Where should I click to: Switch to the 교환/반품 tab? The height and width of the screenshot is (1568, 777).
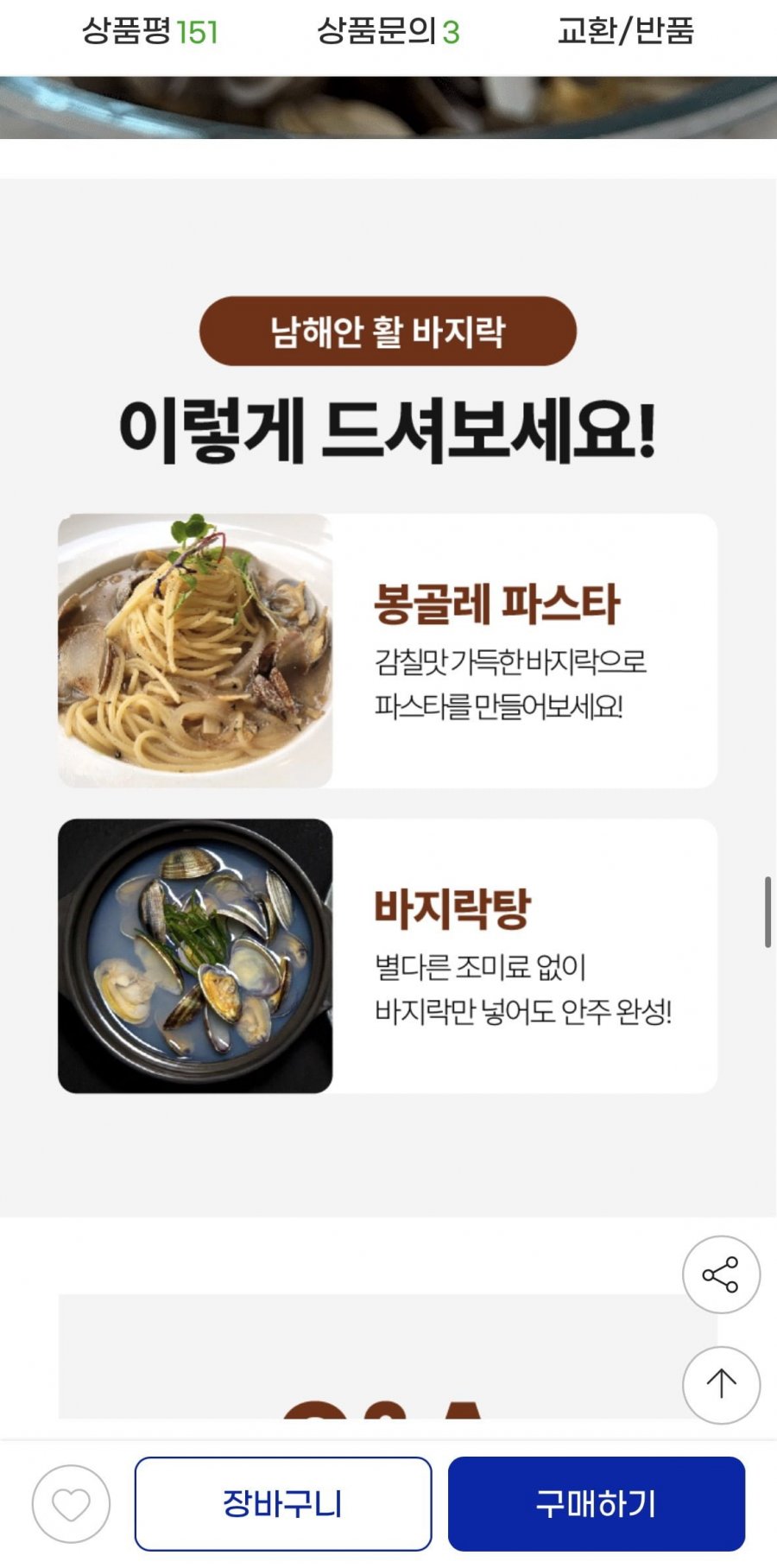point(626,32)
